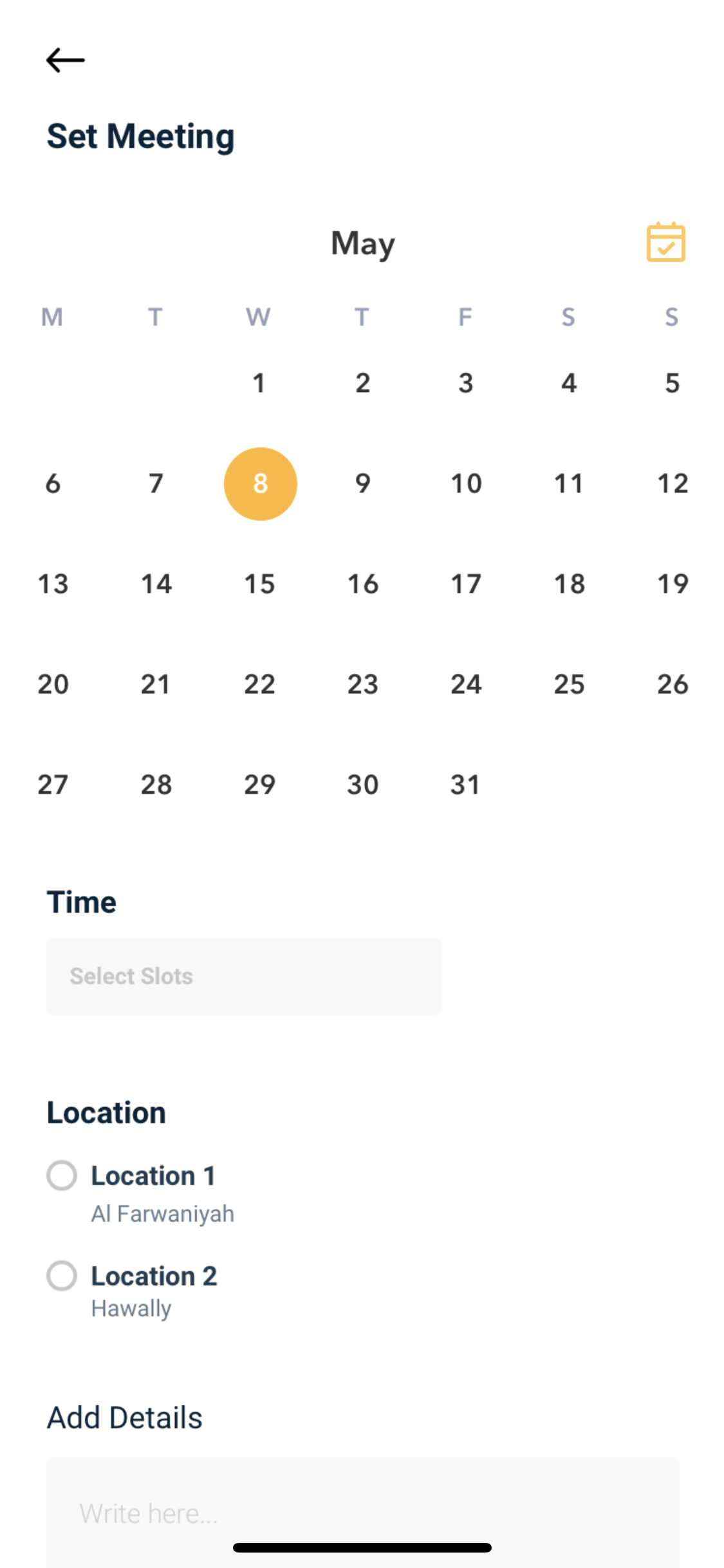This screenshot has height=1568, width=724.
Task: Pick May 22 on the calendar
Action: (259, 684)
